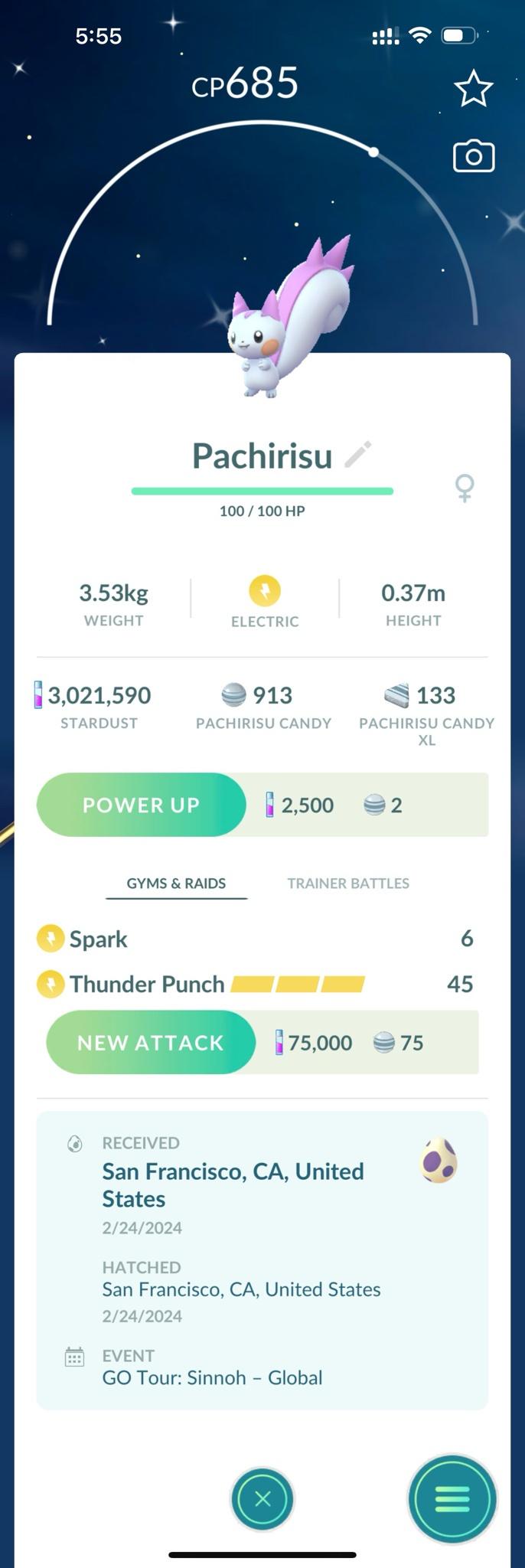Edit Pachirisu's nickname with the pencil

tap(357, 455)
